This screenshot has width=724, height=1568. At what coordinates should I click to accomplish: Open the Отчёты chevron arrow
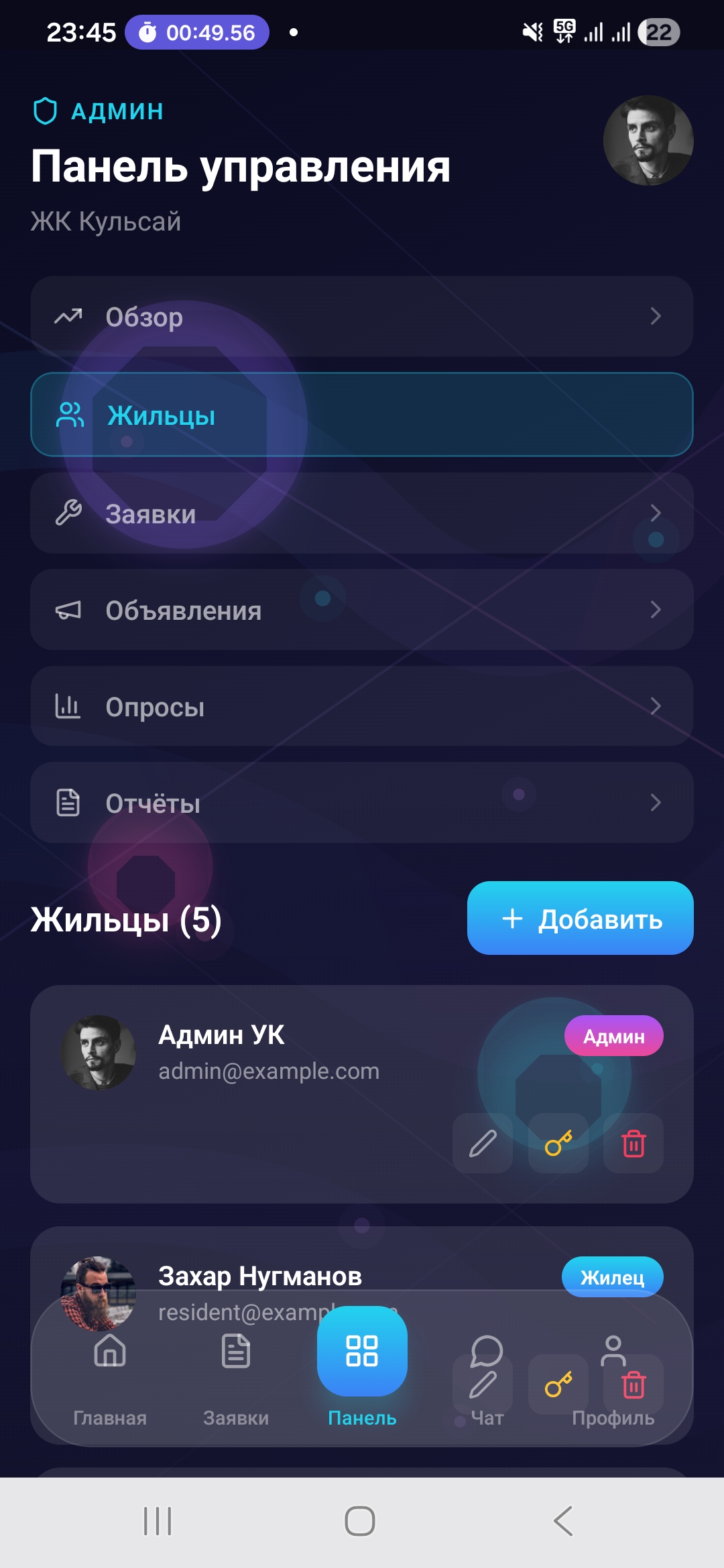(x=656, y=802)
